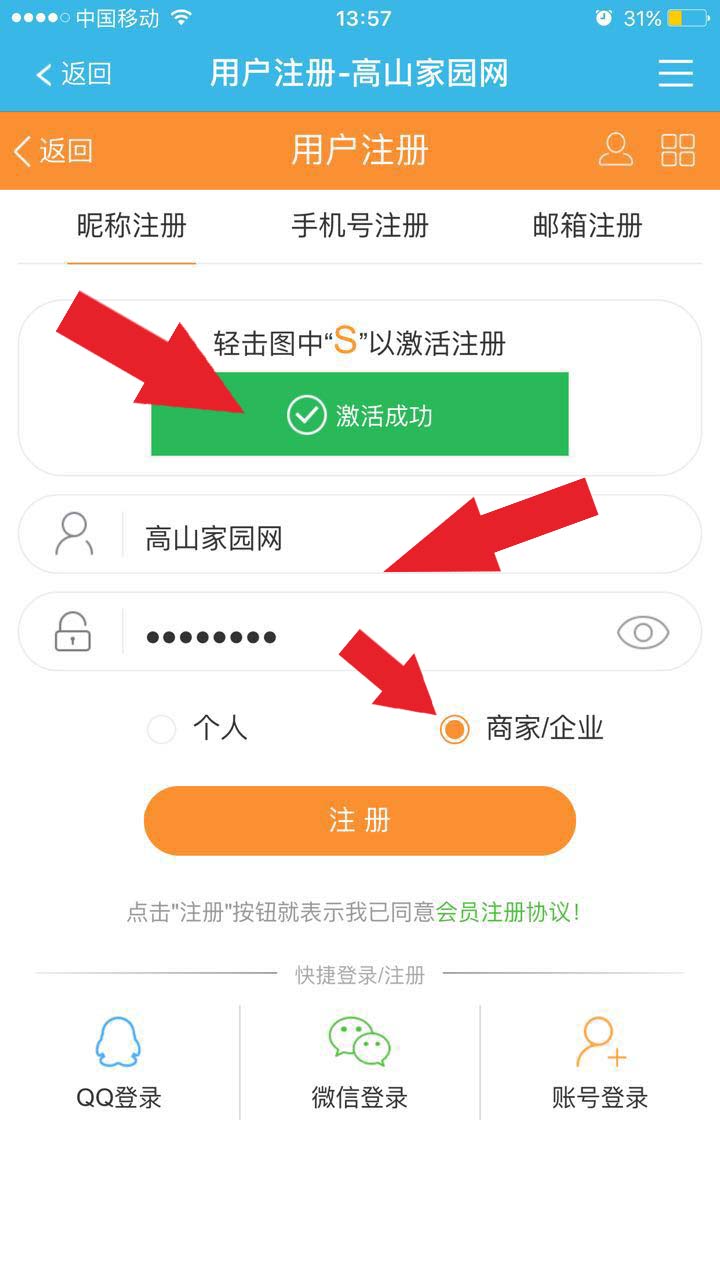Screen dimensions: 720x1280
Task: Show the password with the eye icon
Action: tap(642, 632)
